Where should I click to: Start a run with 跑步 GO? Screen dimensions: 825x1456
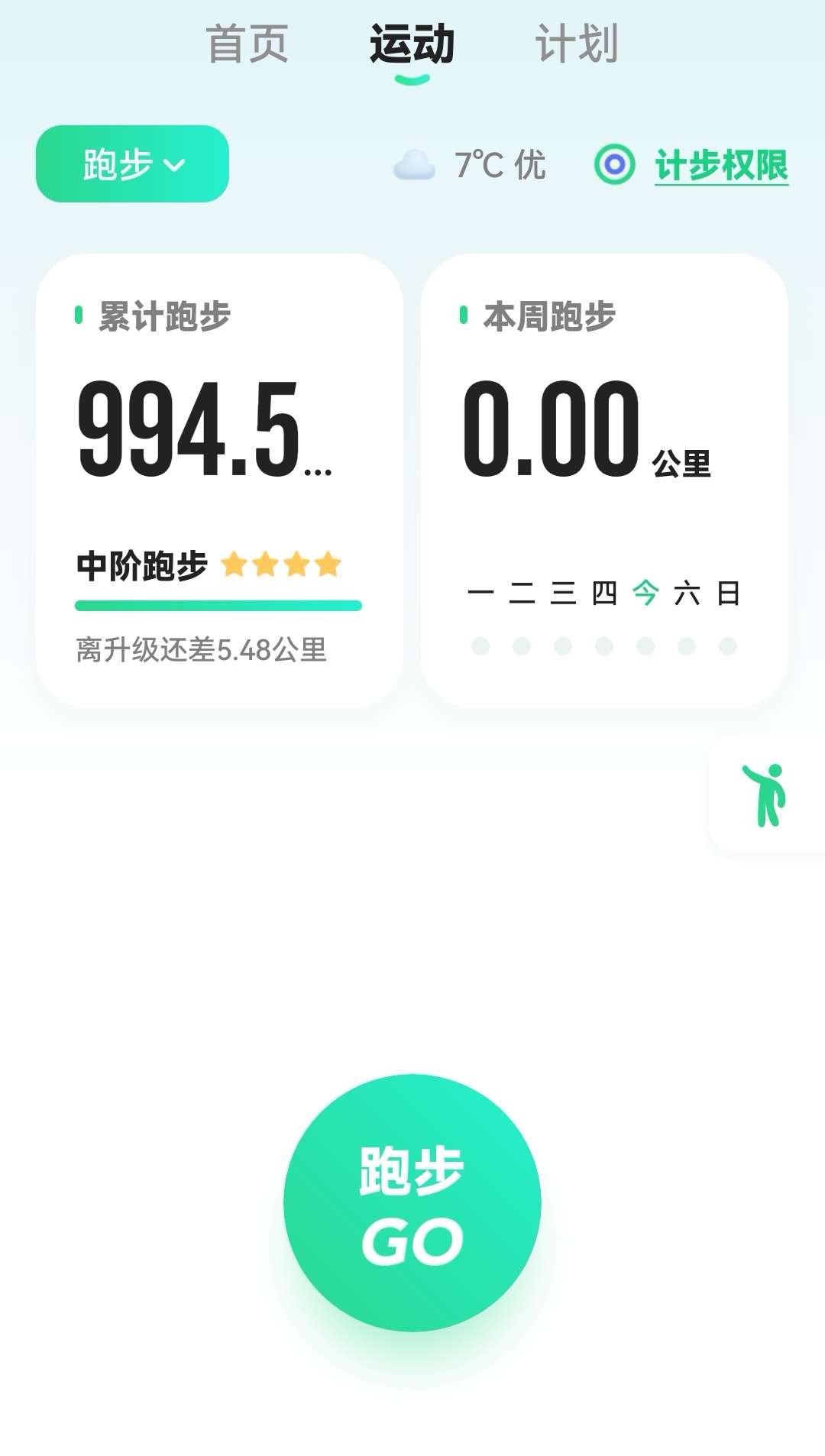point(412,1202)
